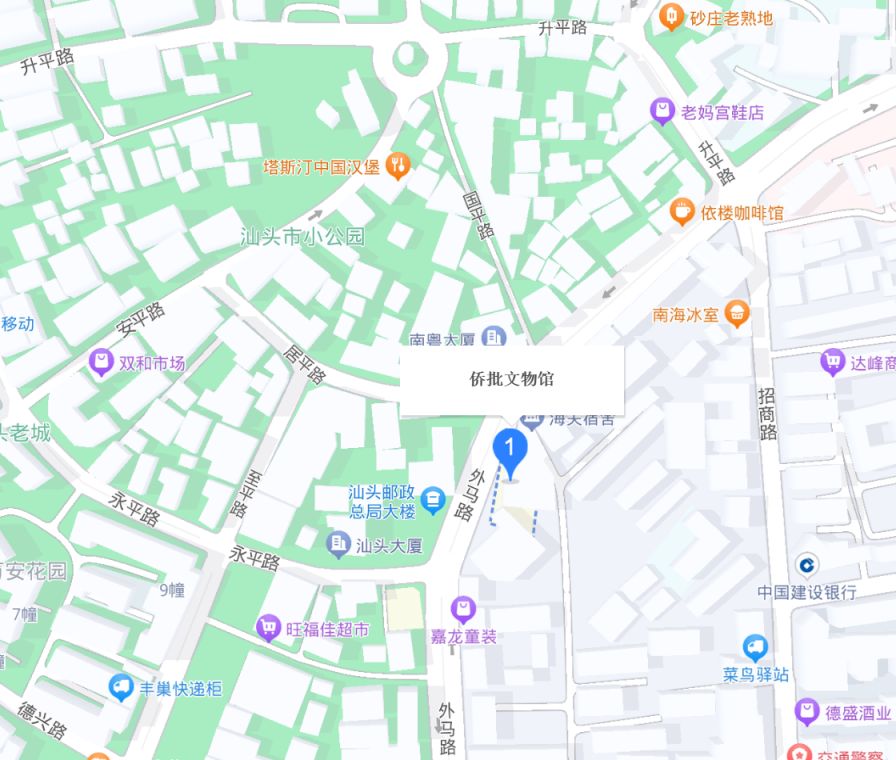Image resolution: width=896 pixels, height=760 pixels.
Task: Select the 塔斯汀中国汉堡 restaurant marker
Action: [398, 166]
